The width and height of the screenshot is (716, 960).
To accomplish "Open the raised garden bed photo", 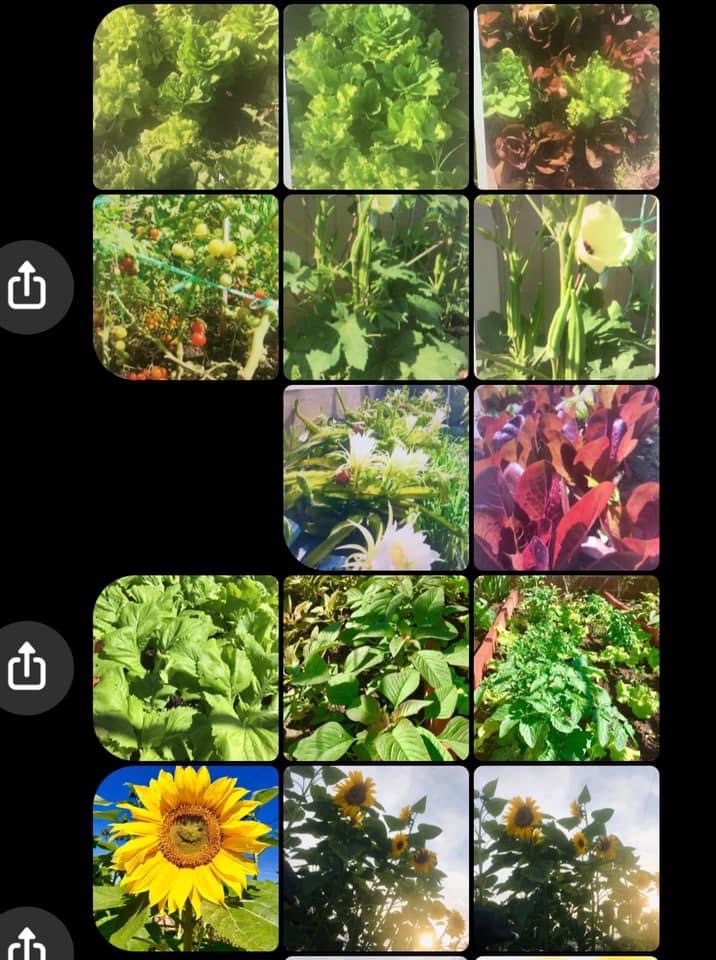I will pyautogui.click(x=566, y=667).
